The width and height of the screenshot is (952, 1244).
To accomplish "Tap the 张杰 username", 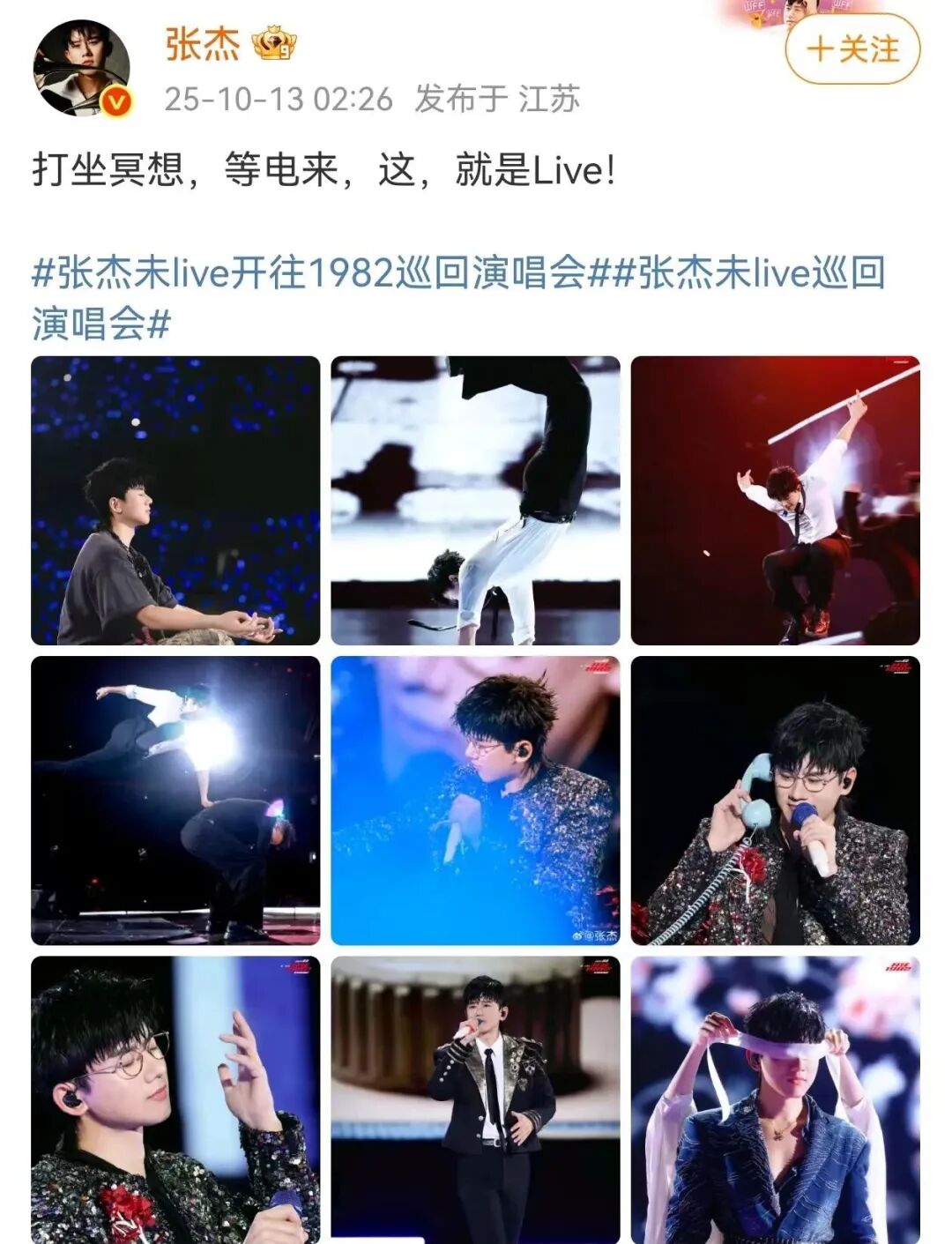I will [x=203, y=44].
